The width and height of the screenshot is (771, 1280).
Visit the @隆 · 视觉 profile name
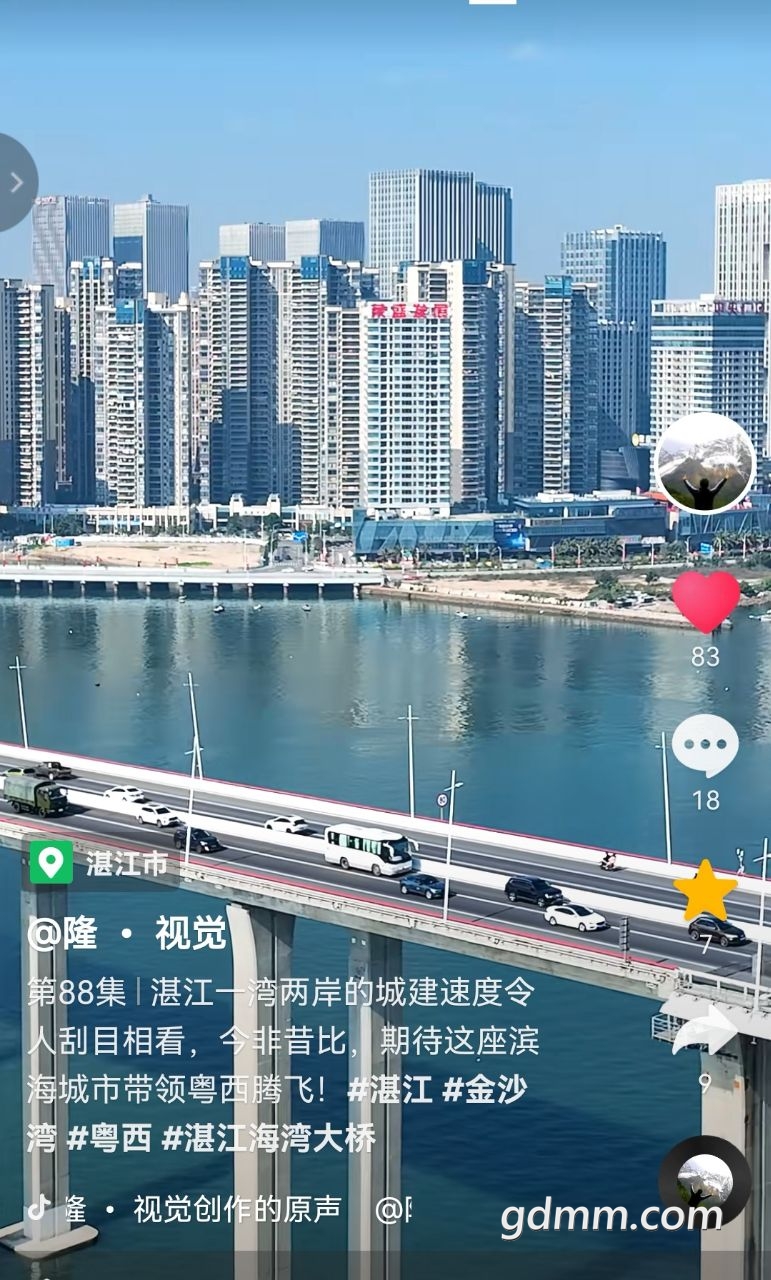click(128, 934)
